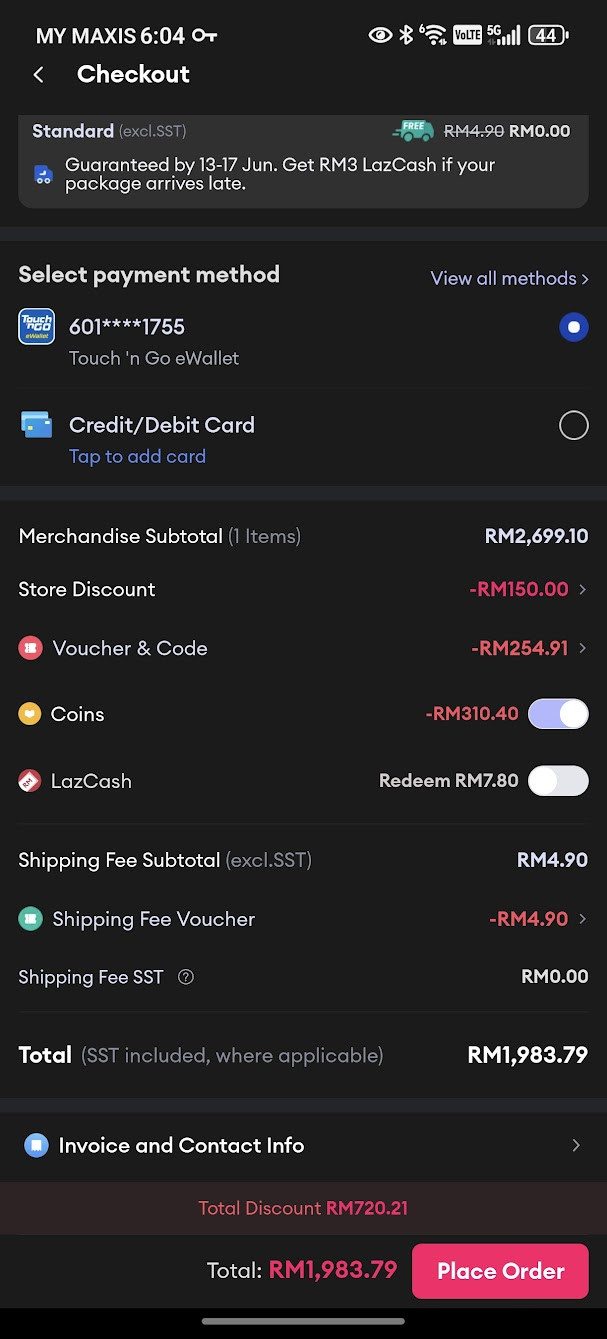Go back from Checkout
This screenshot has width=607, height=1339.
pos(39,75)
